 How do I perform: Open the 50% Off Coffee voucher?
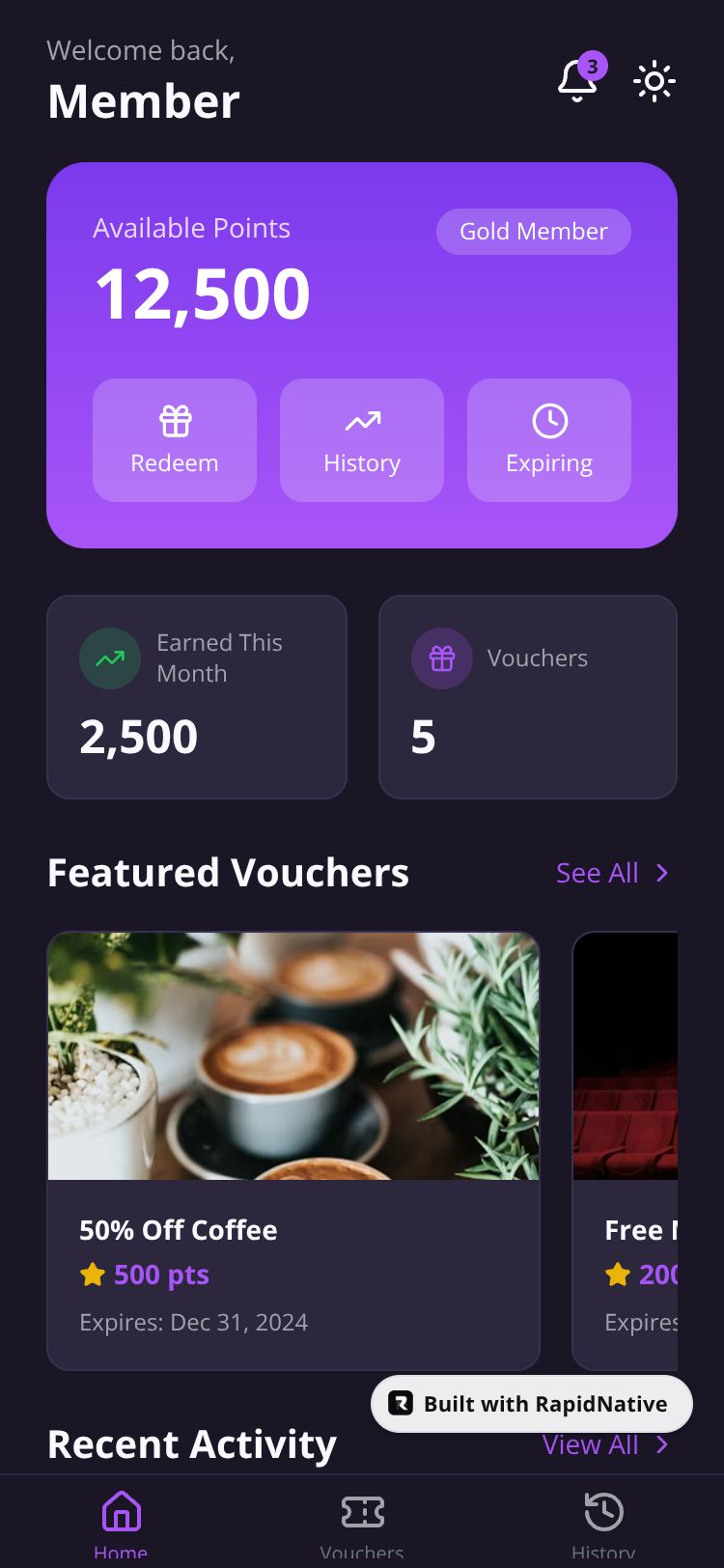(293, 1150)
